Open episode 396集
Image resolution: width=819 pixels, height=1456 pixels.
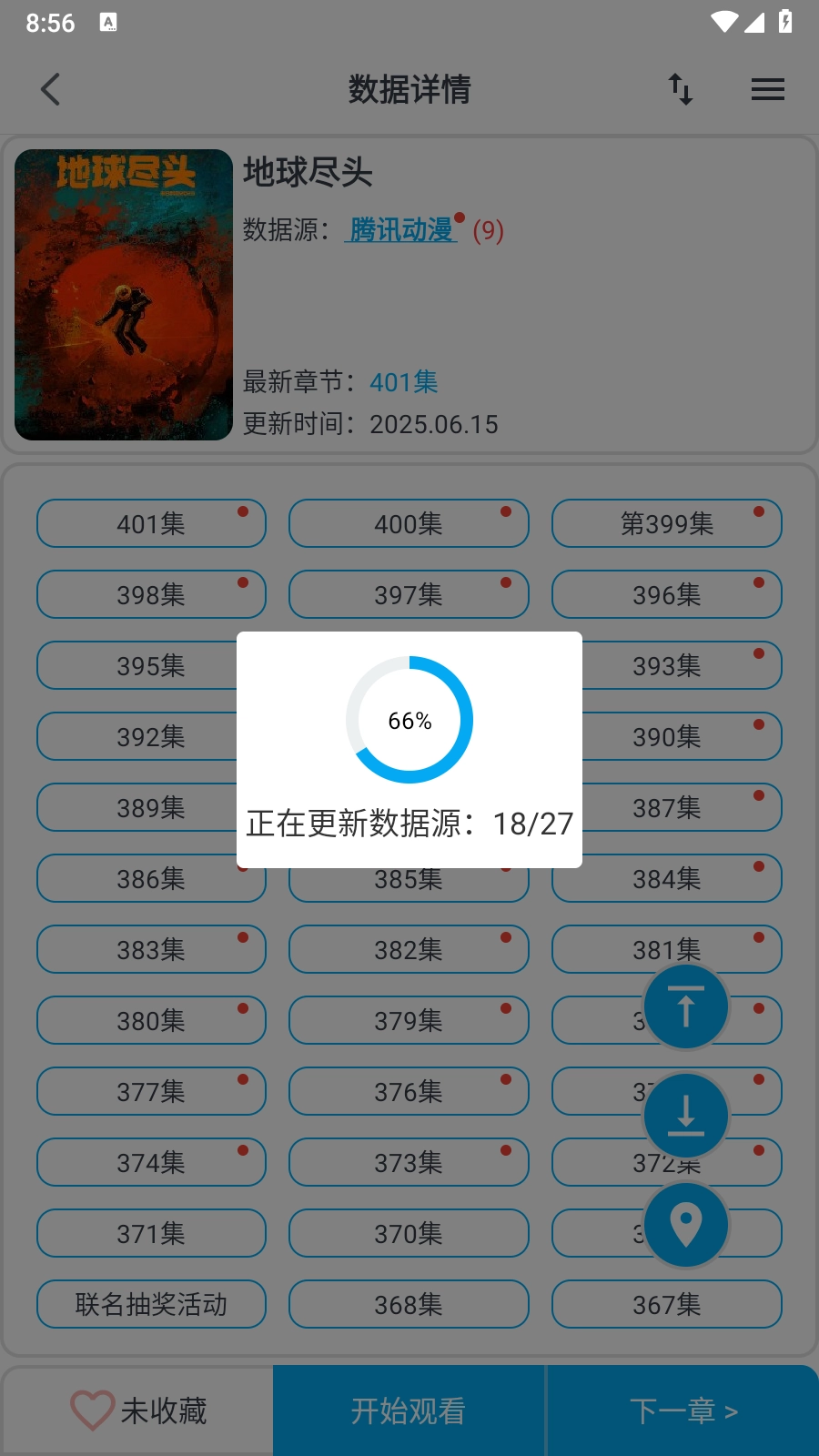tap(666, 594)
